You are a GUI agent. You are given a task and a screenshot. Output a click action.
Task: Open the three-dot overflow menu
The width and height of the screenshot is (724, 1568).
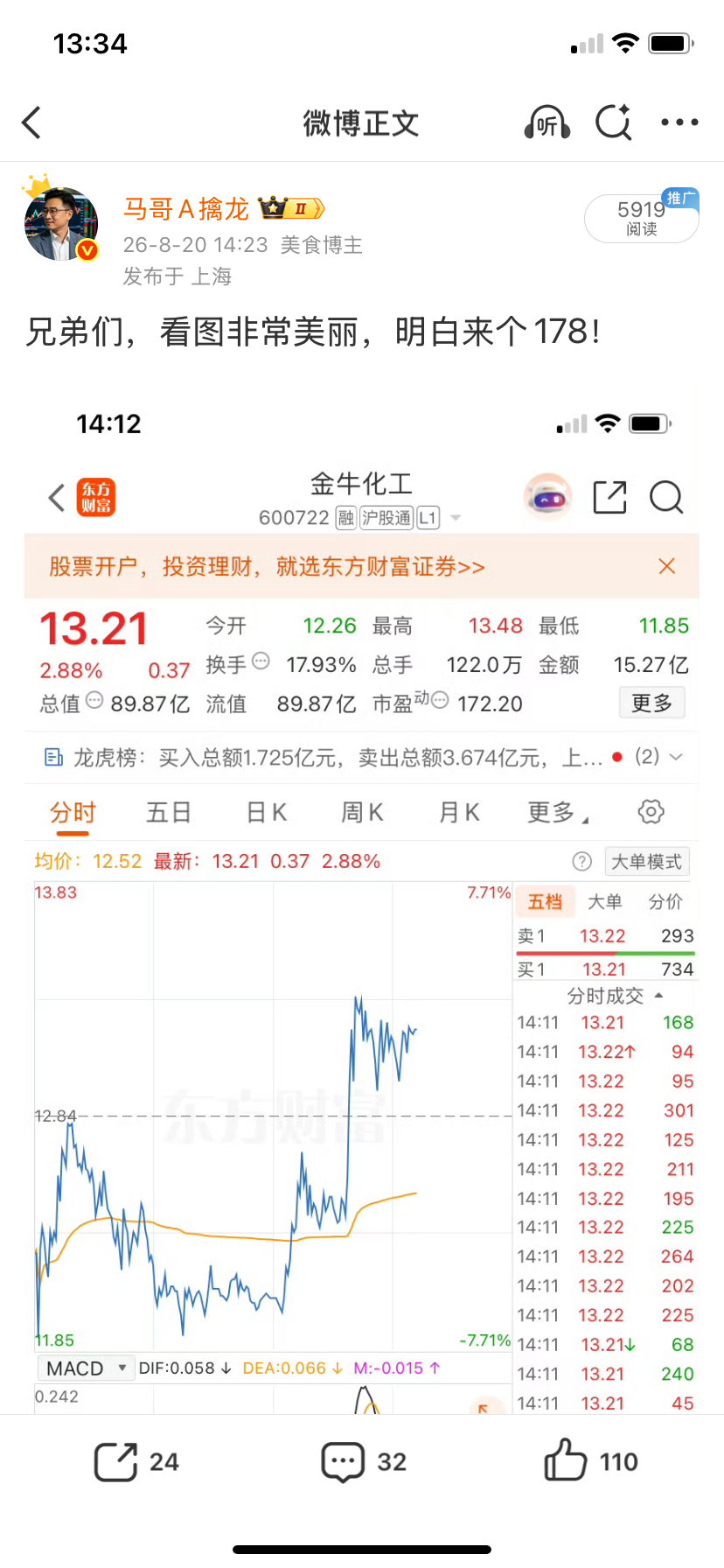coord(679,122)
